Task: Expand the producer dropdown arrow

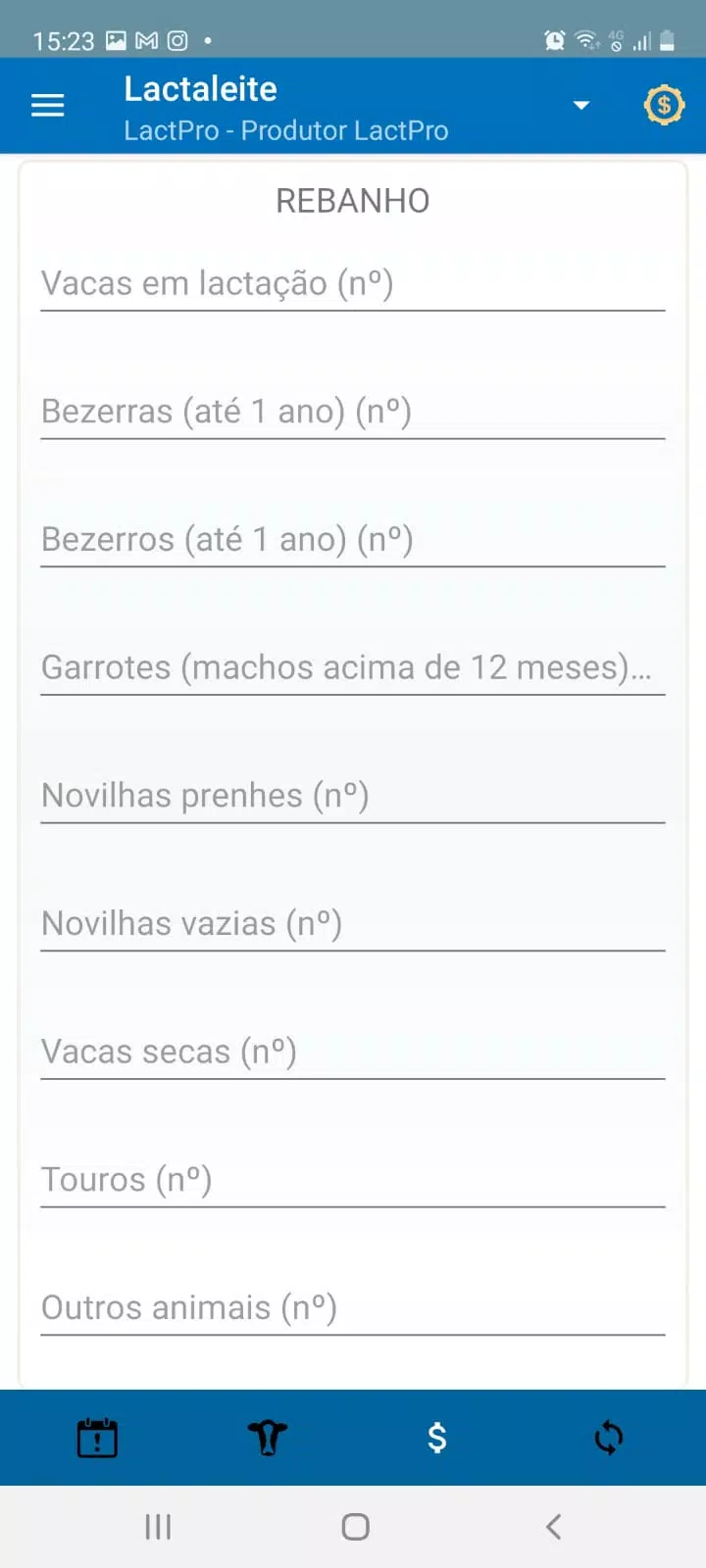Action: (x=581, y=105)
